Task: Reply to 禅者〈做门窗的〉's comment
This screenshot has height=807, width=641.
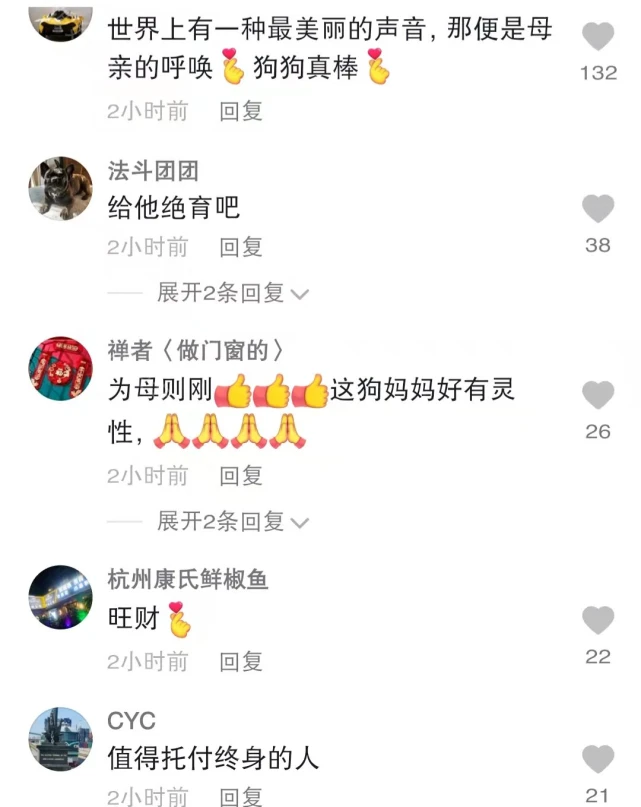Action: point(241,476)
